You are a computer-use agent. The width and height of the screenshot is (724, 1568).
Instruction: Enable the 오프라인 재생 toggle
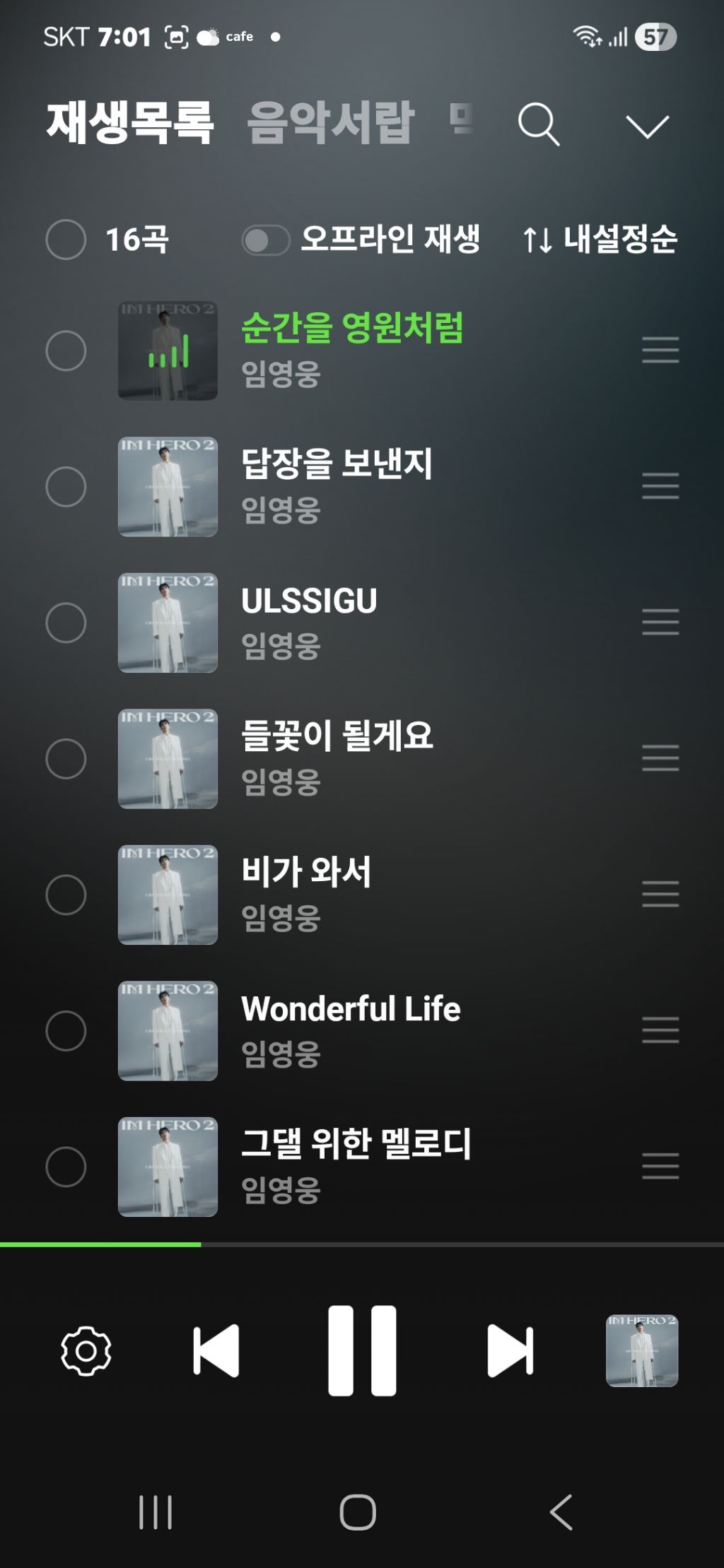coord(265,240)
